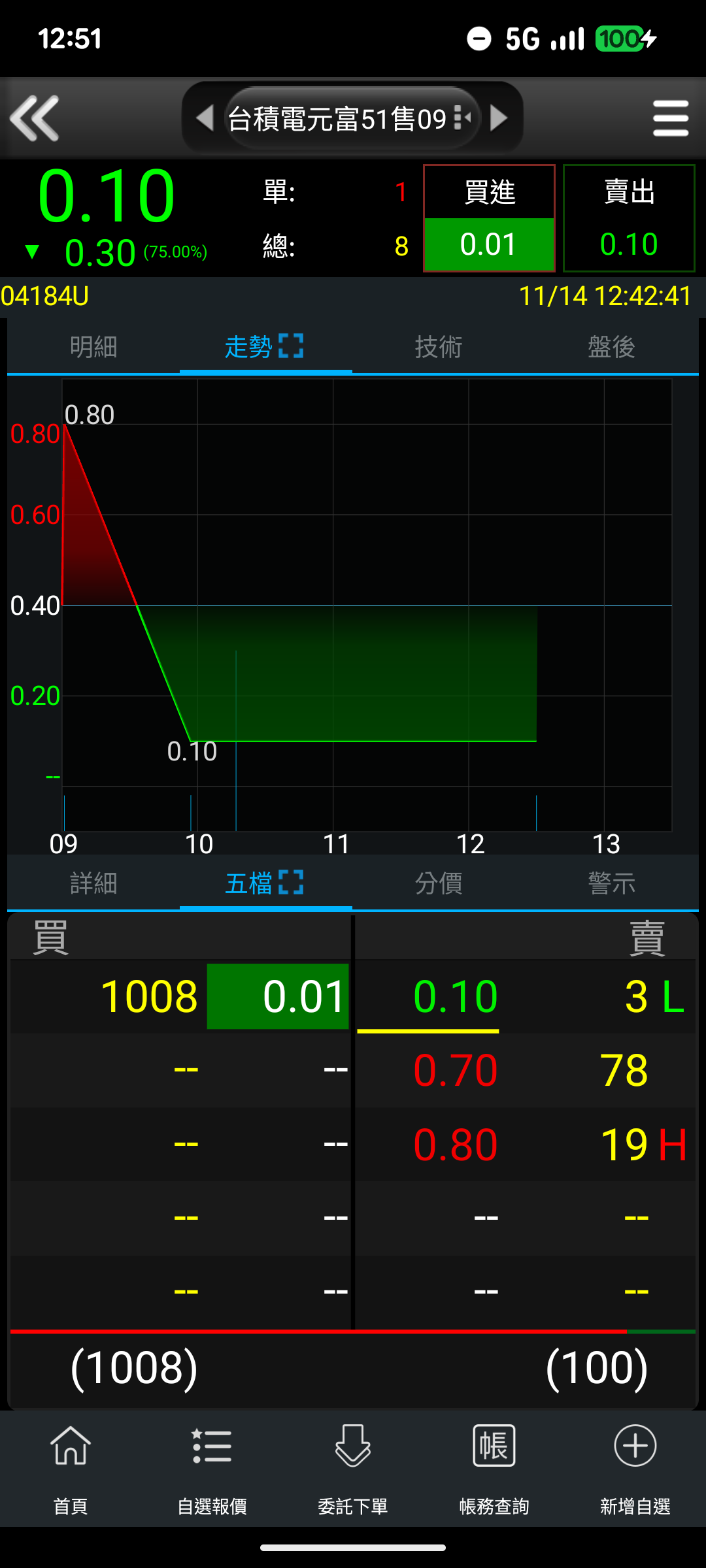This screenshot has height=1568, width=706.
Task: Expand the 五檔 panel to fullscreen
Action: (291, 882)
